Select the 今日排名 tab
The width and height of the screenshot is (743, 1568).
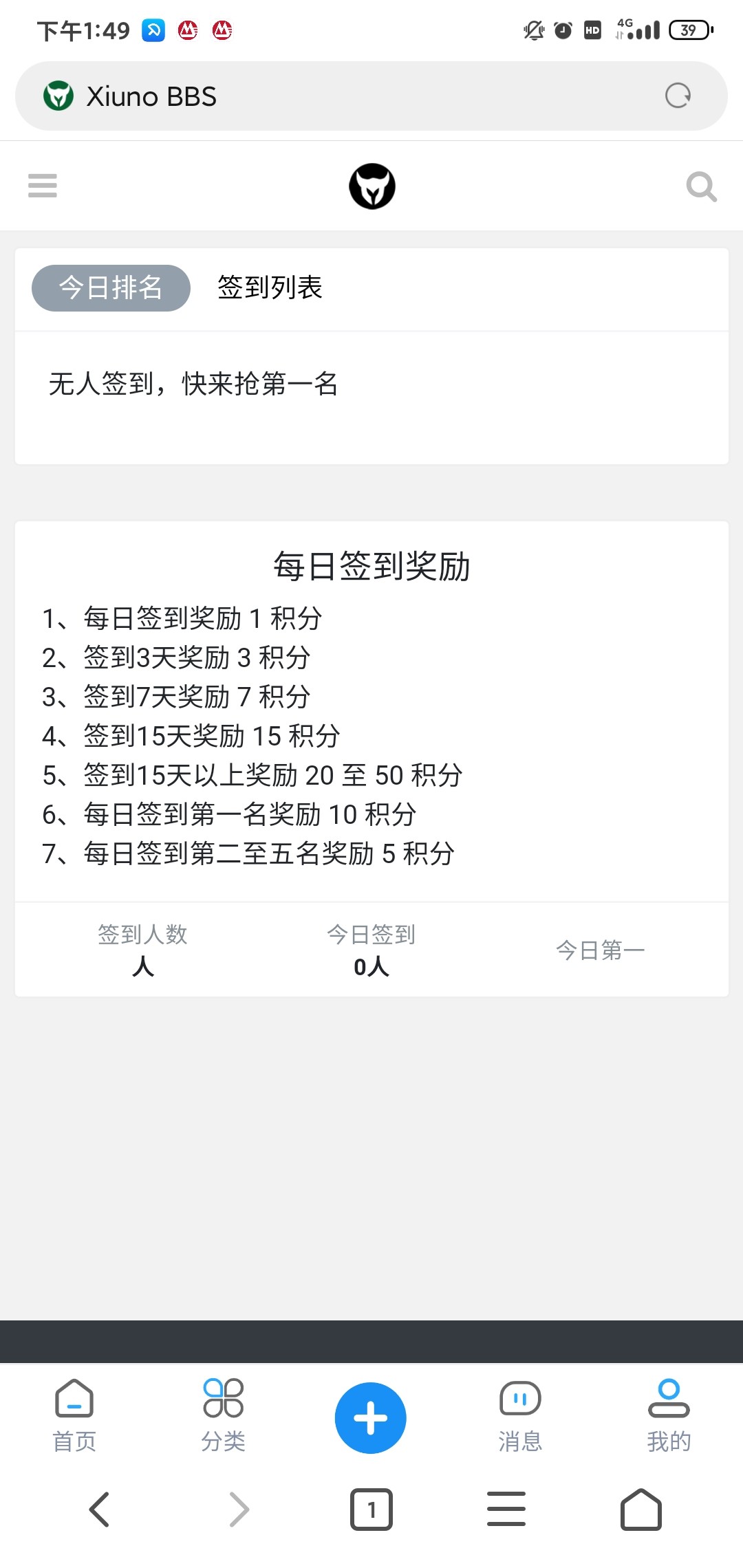point(111,288)
